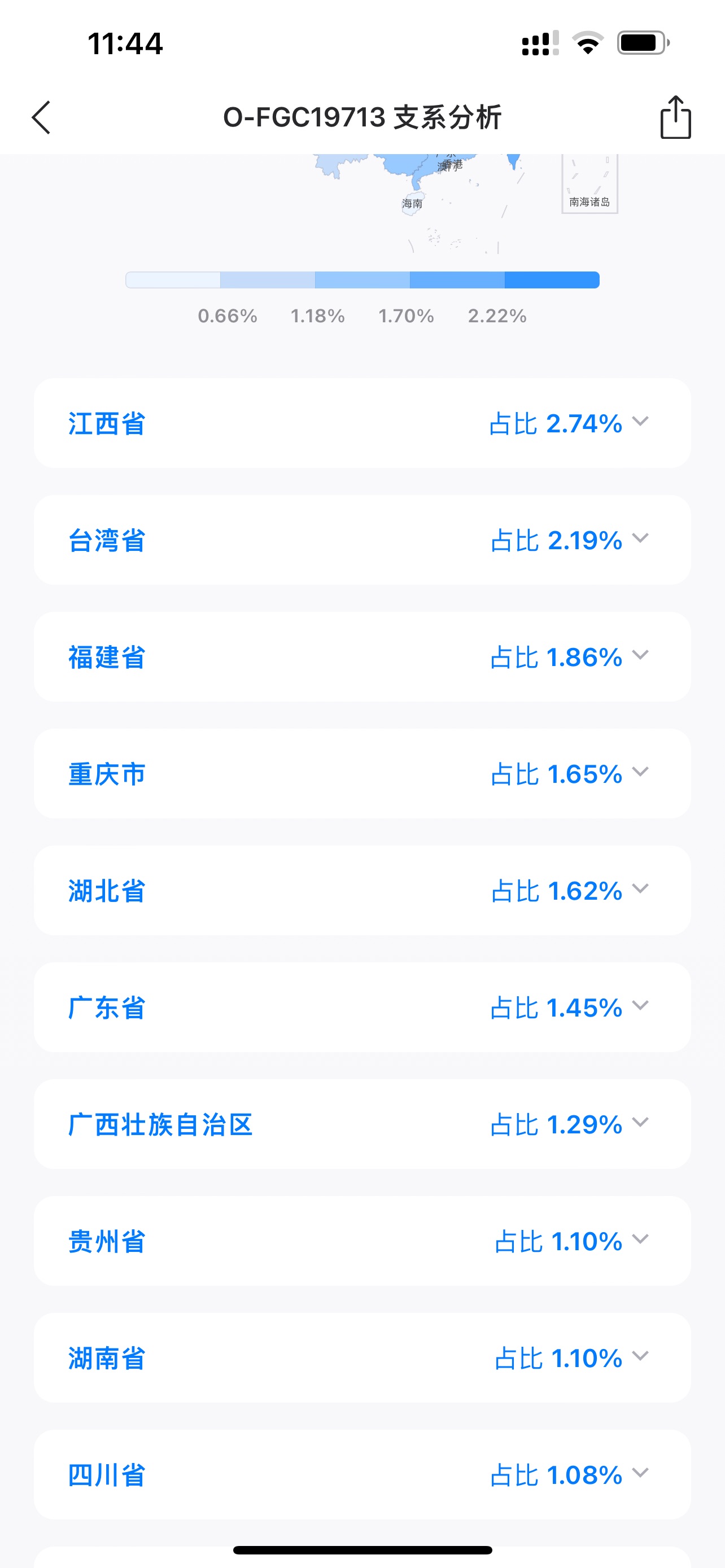
Task: Go back from the 支系分析 page
Action: (x=41, y=117)
